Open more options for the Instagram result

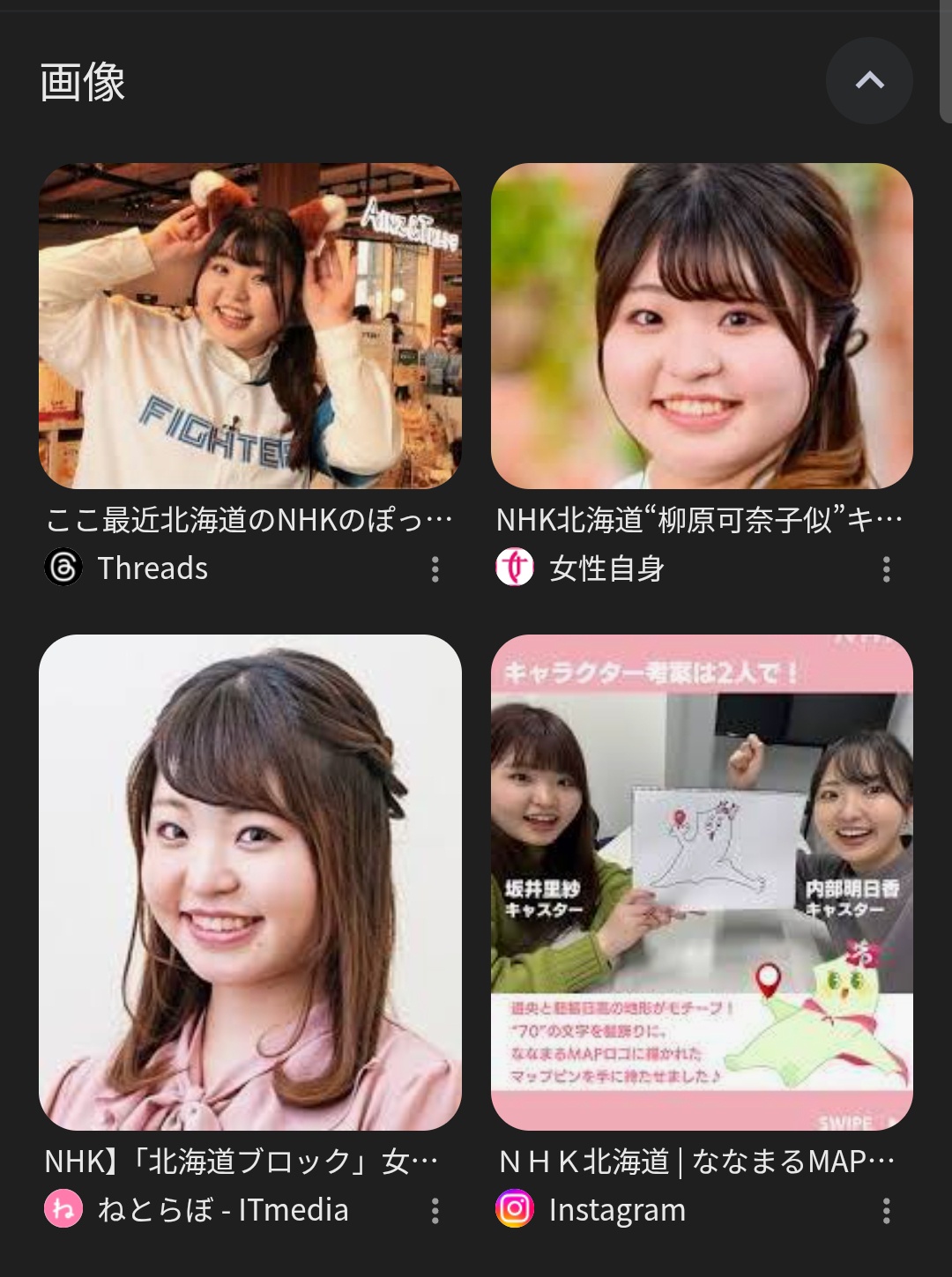click(x=887, y=1211)
